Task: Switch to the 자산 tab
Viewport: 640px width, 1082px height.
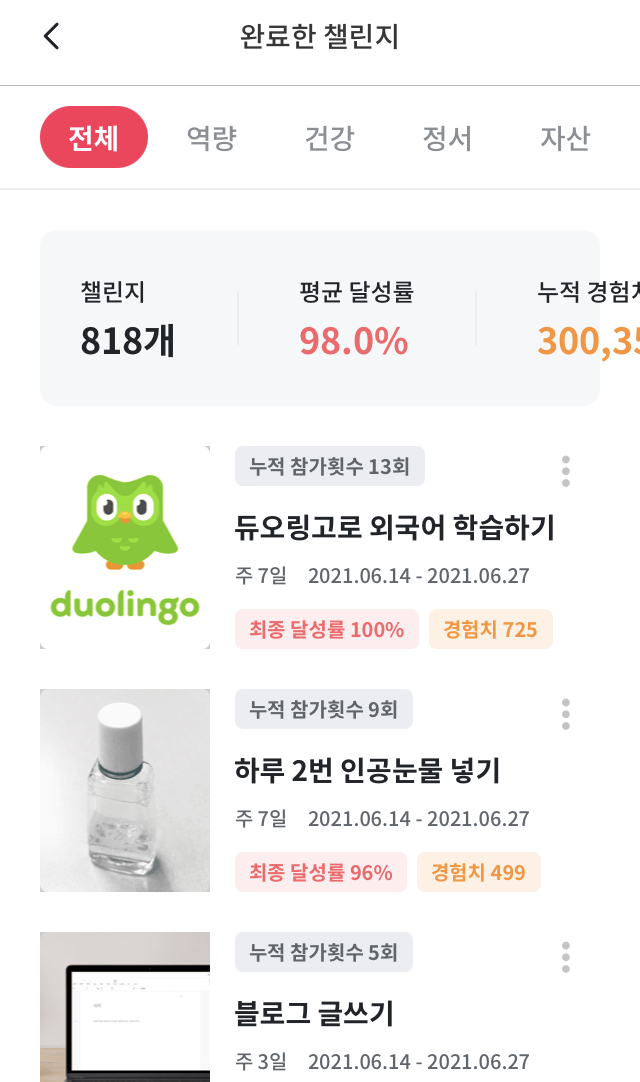Action: (565, 138)
